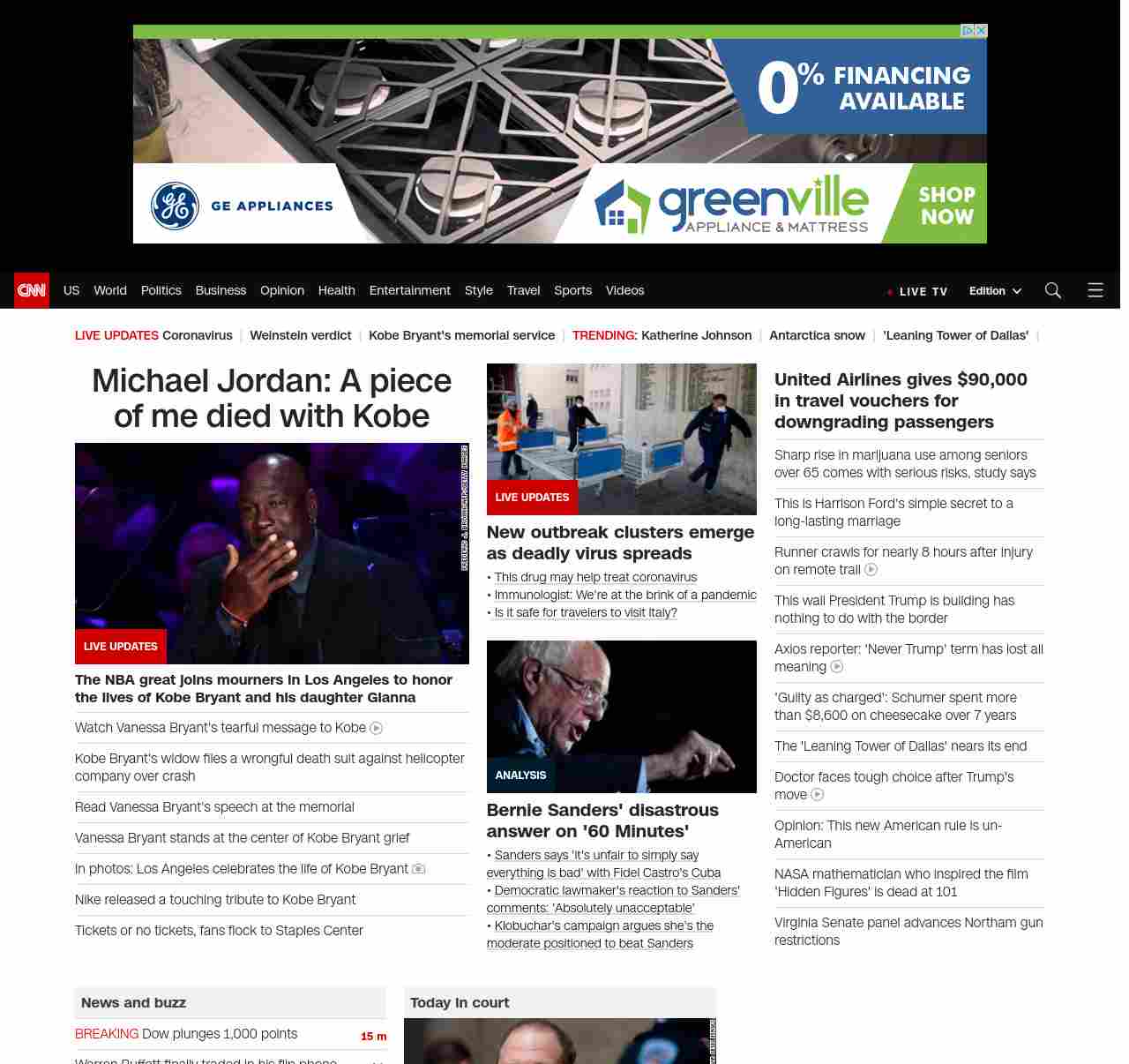Image resolution: width=1129 pixels, height=1064 pixels.
Task: Tap Shop Now on the Greenville ad
Action: pos(946,206)
